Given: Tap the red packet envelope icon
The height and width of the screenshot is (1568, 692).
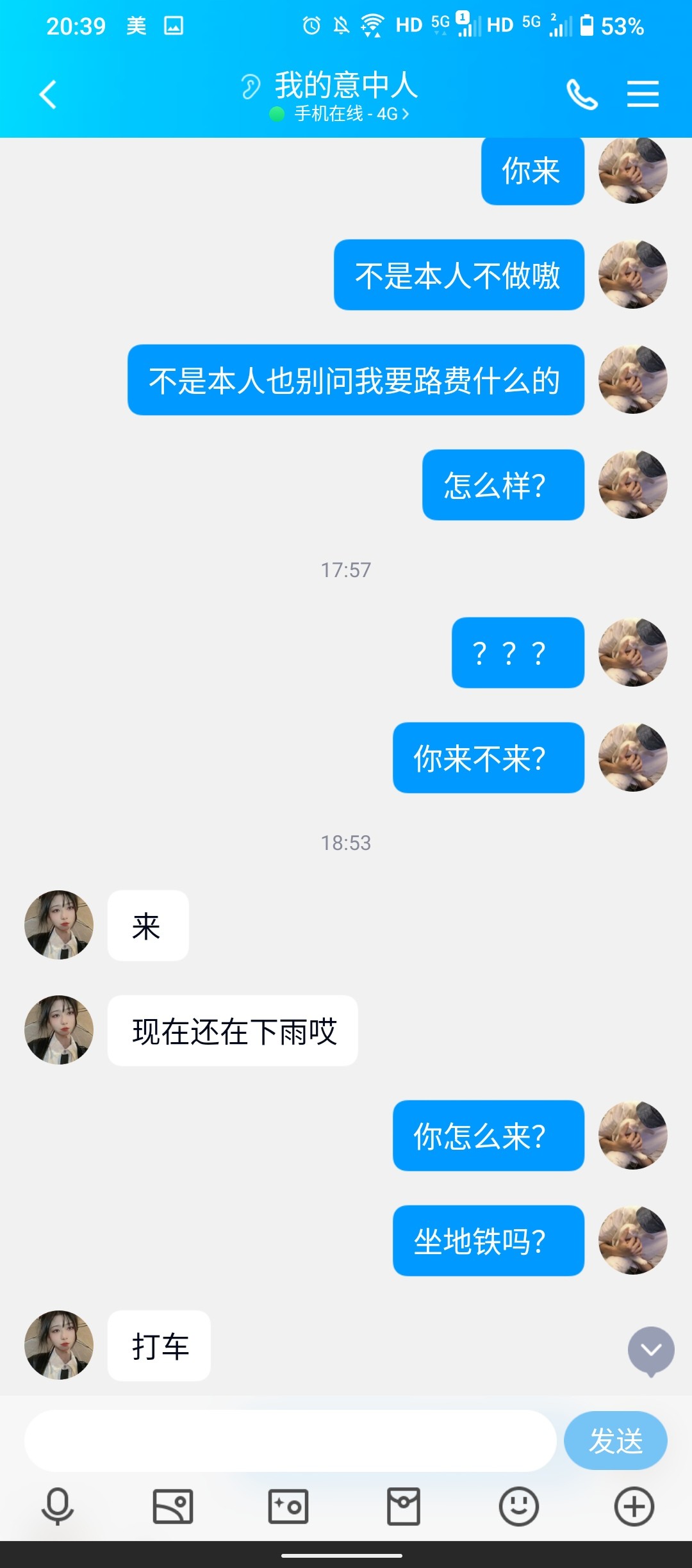Looking at the screenshot, I should (402, 1507).
